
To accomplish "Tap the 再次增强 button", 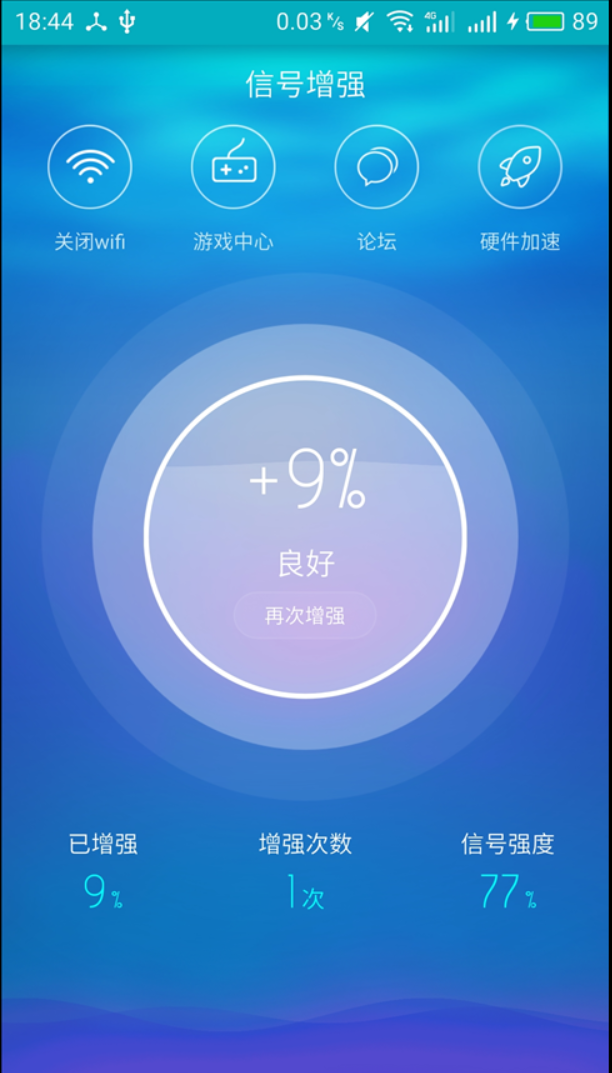I will 305,615.
